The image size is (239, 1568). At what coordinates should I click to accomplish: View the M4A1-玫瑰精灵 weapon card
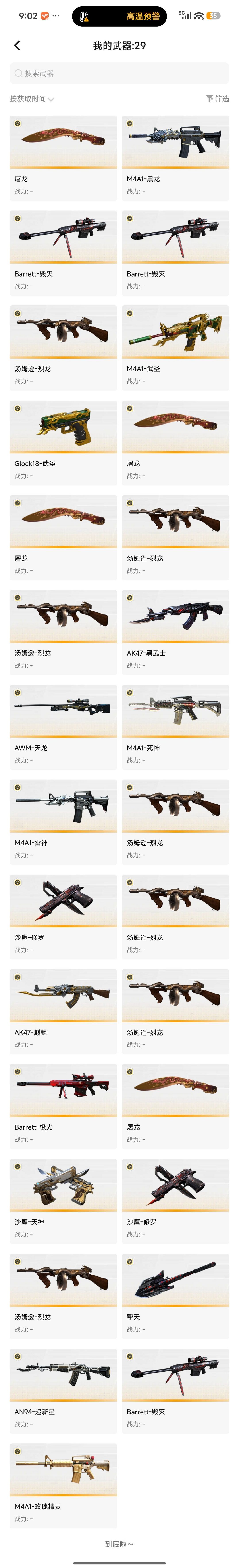click(64, 1486)
